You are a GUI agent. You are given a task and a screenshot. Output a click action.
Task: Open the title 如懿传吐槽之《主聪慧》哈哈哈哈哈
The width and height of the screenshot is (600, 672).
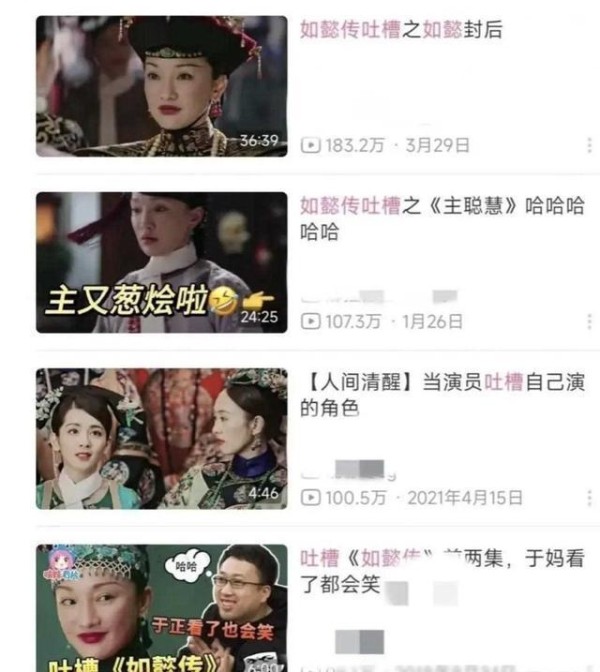pos(443,219)
